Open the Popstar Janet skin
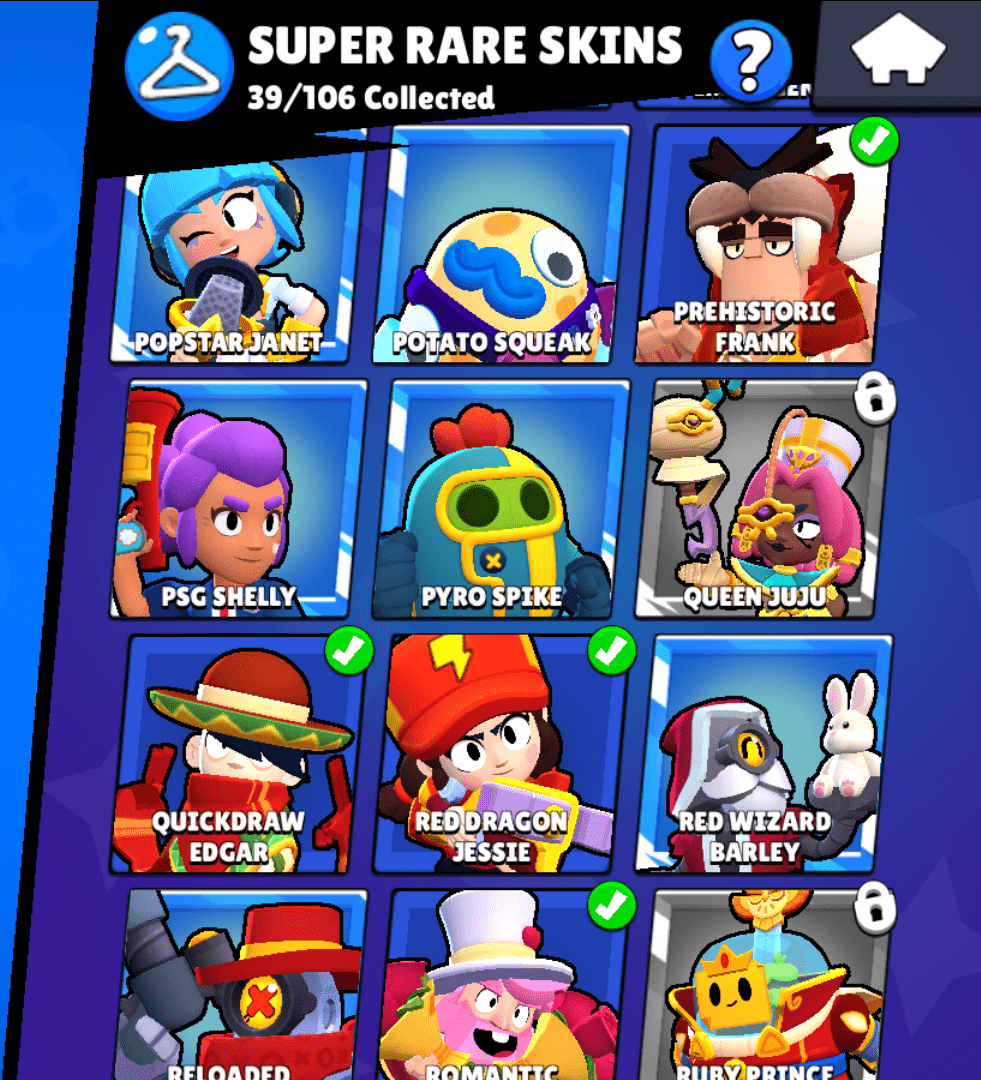The image size is (981, 1080). click(236, 250)
